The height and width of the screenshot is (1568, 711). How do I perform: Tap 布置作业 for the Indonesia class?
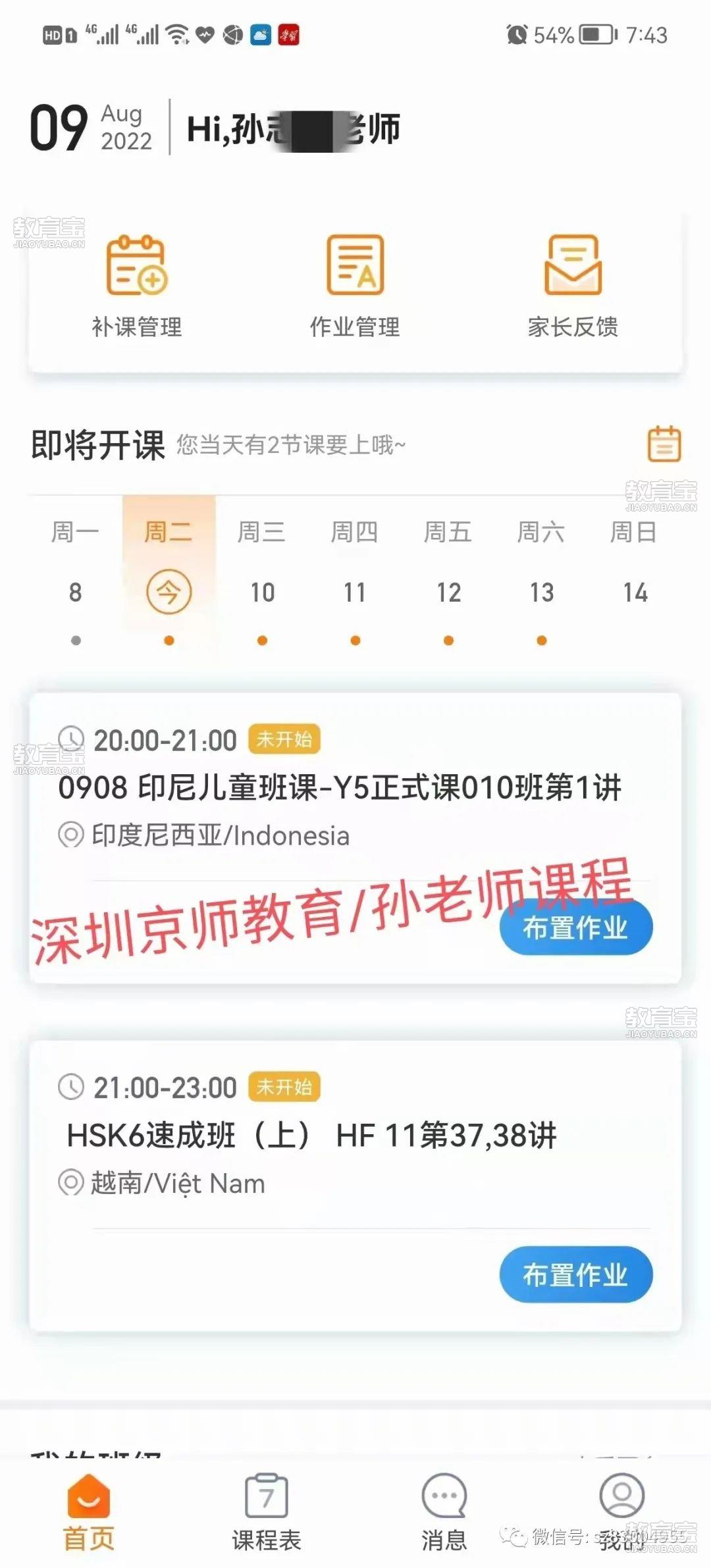point(576,927)
